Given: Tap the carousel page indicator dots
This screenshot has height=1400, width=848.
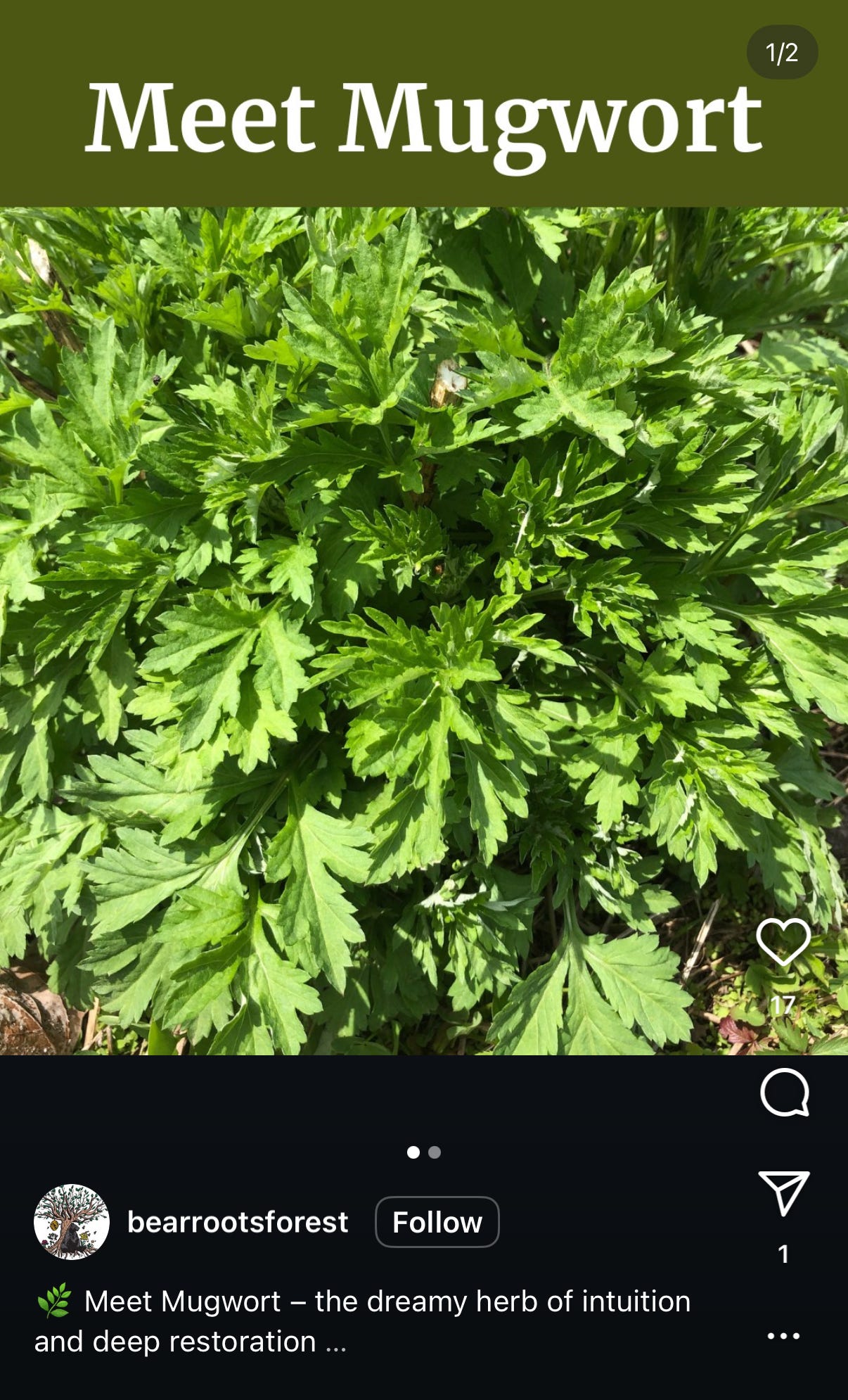Looking at the screenshot, I should tap(423, 1152).
